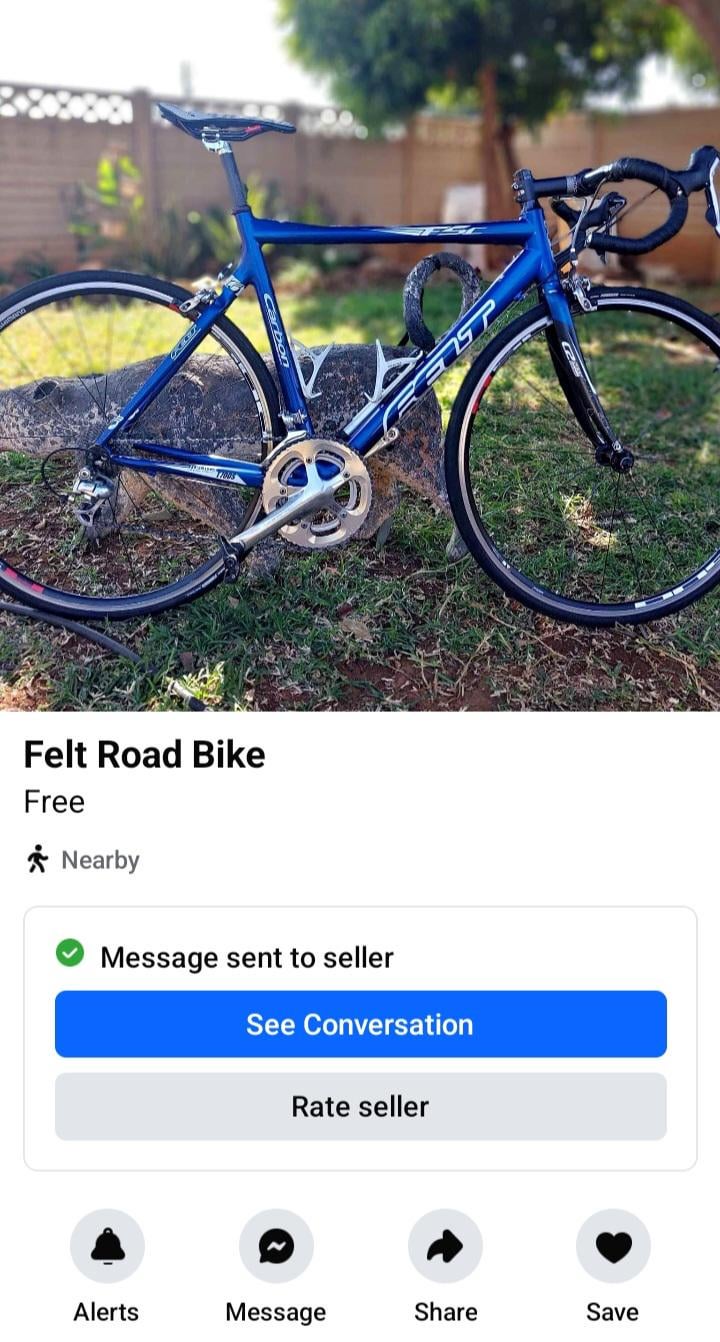Open the Felt road bike listing photo

360,355
